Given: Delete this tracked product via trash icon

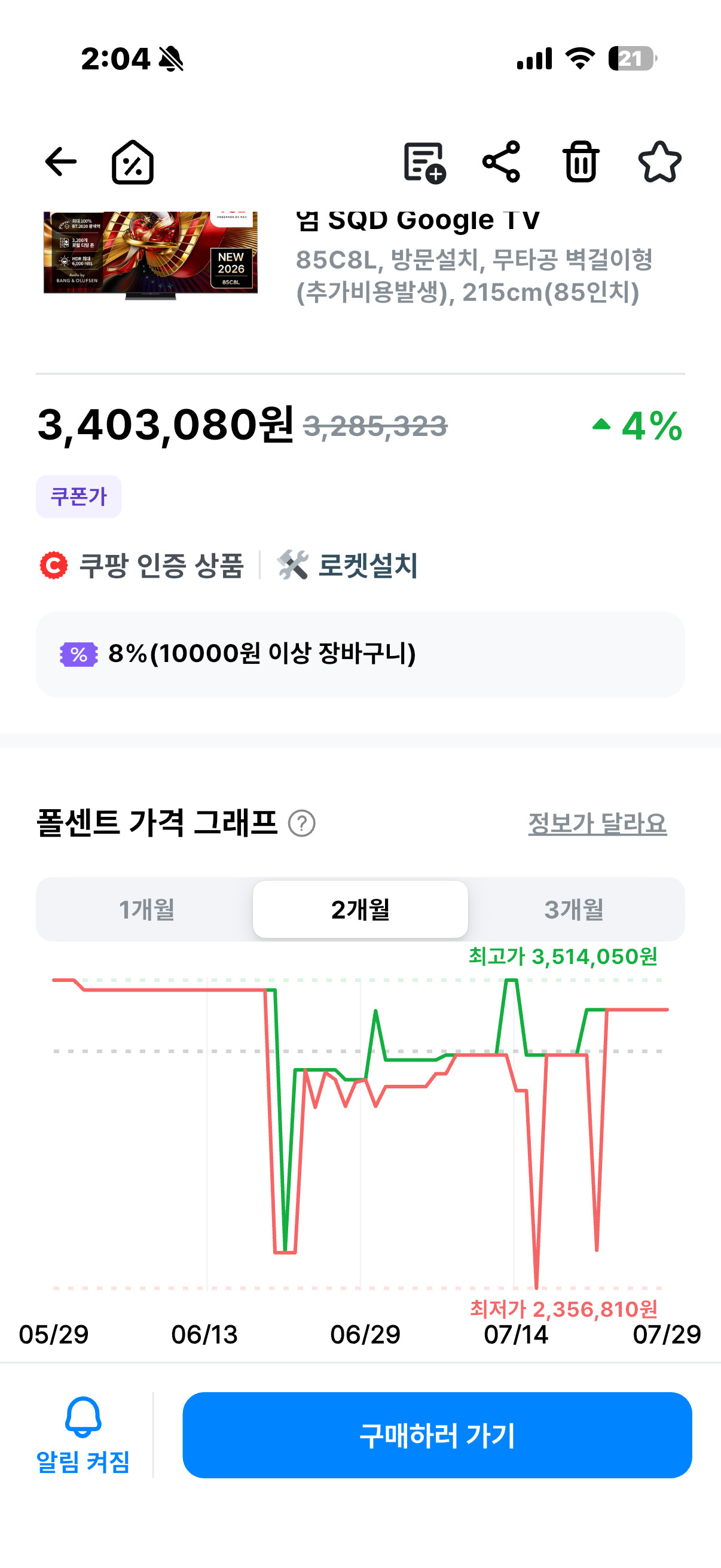Looking at the screenshot, I should [x=581, y=162].
